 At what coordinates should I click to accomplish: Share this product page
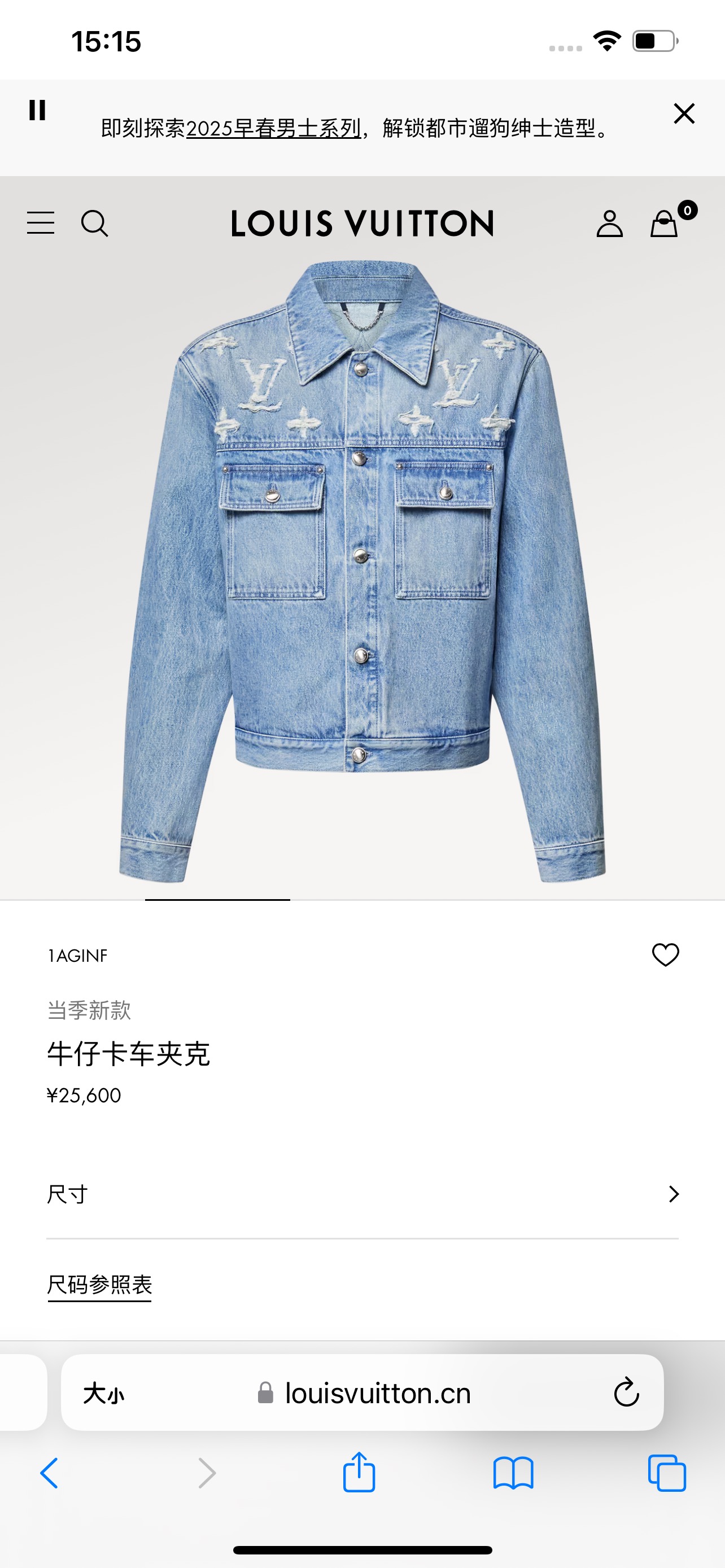coord(359,1473)
